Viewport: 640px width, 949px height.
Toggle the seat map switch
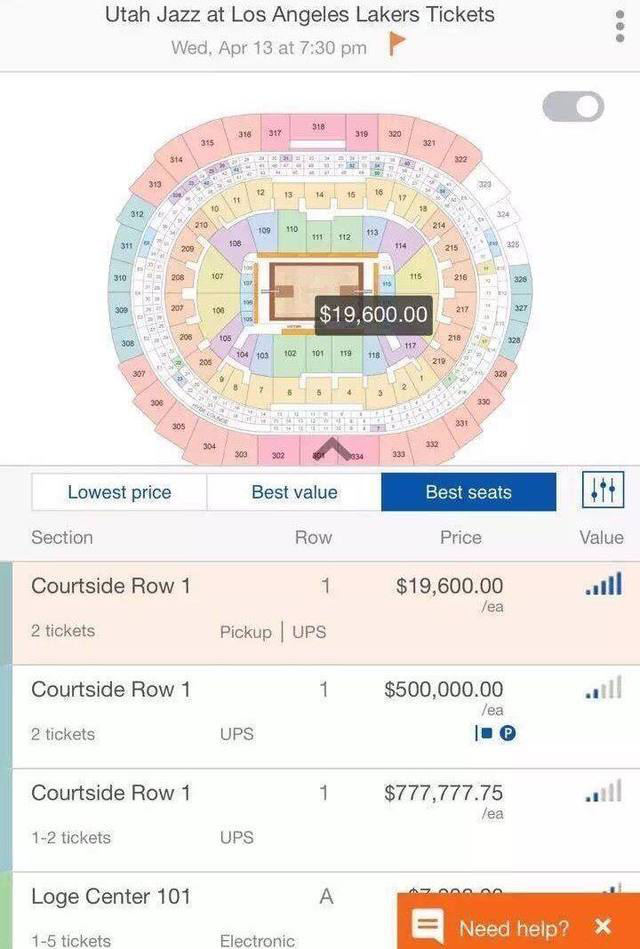(x=573, y=107)
